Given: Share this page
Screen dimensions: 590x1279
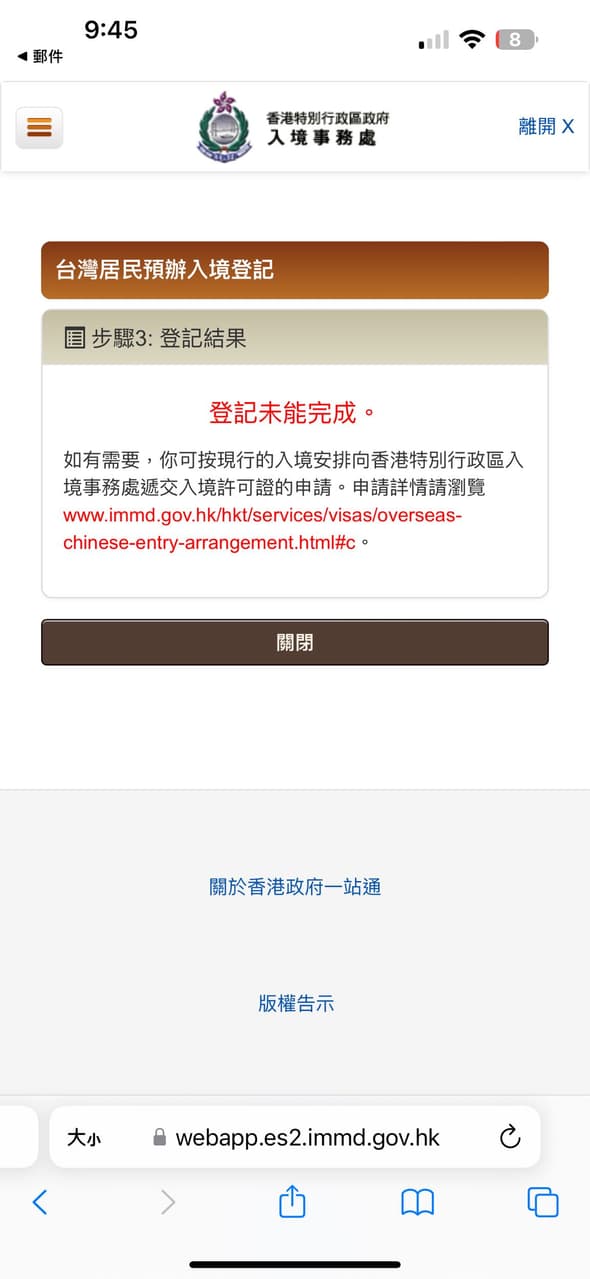Looking at the screenshot, I should [x=292, y=1201].
